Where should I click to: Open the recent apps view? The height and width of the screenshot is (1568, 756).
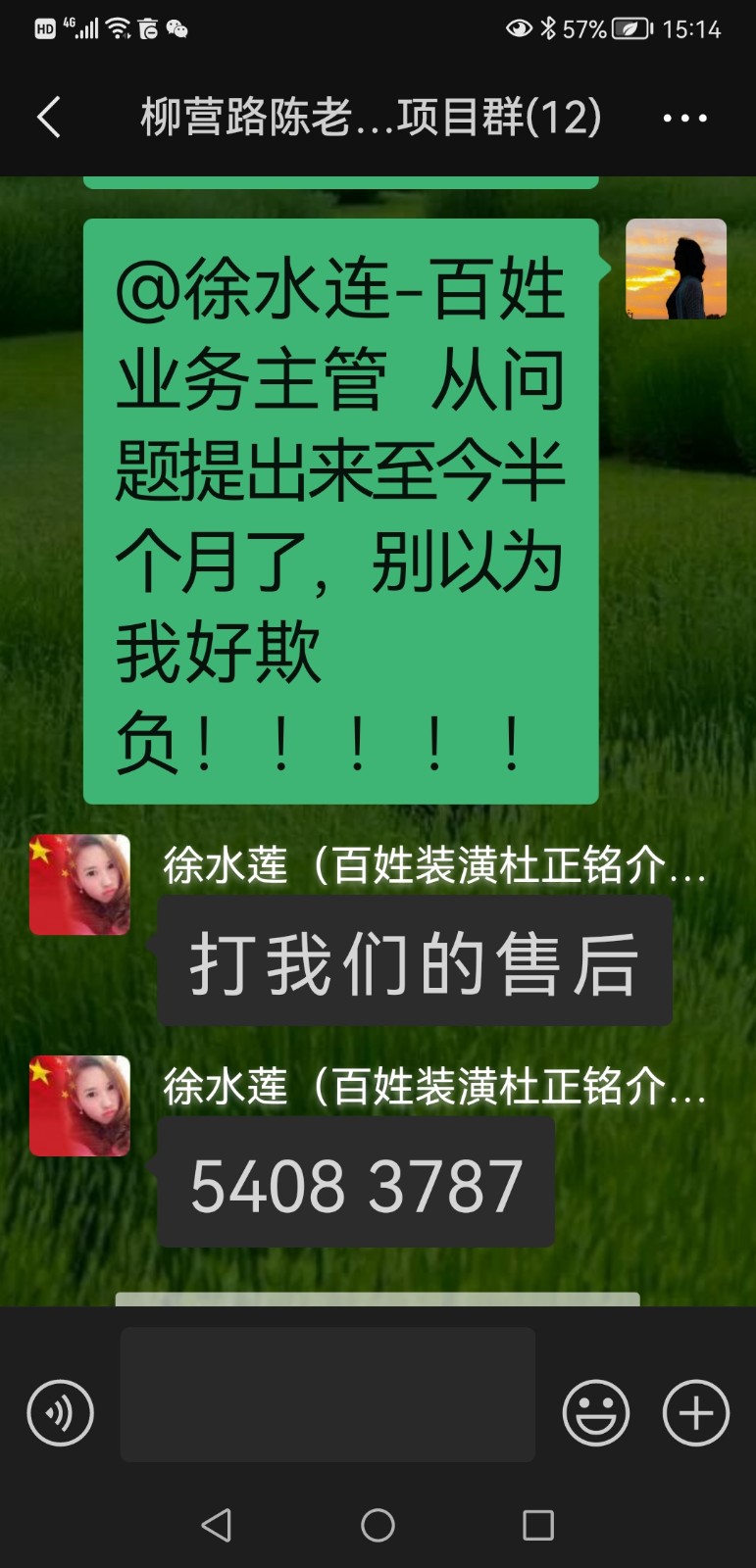[537, 1525]
